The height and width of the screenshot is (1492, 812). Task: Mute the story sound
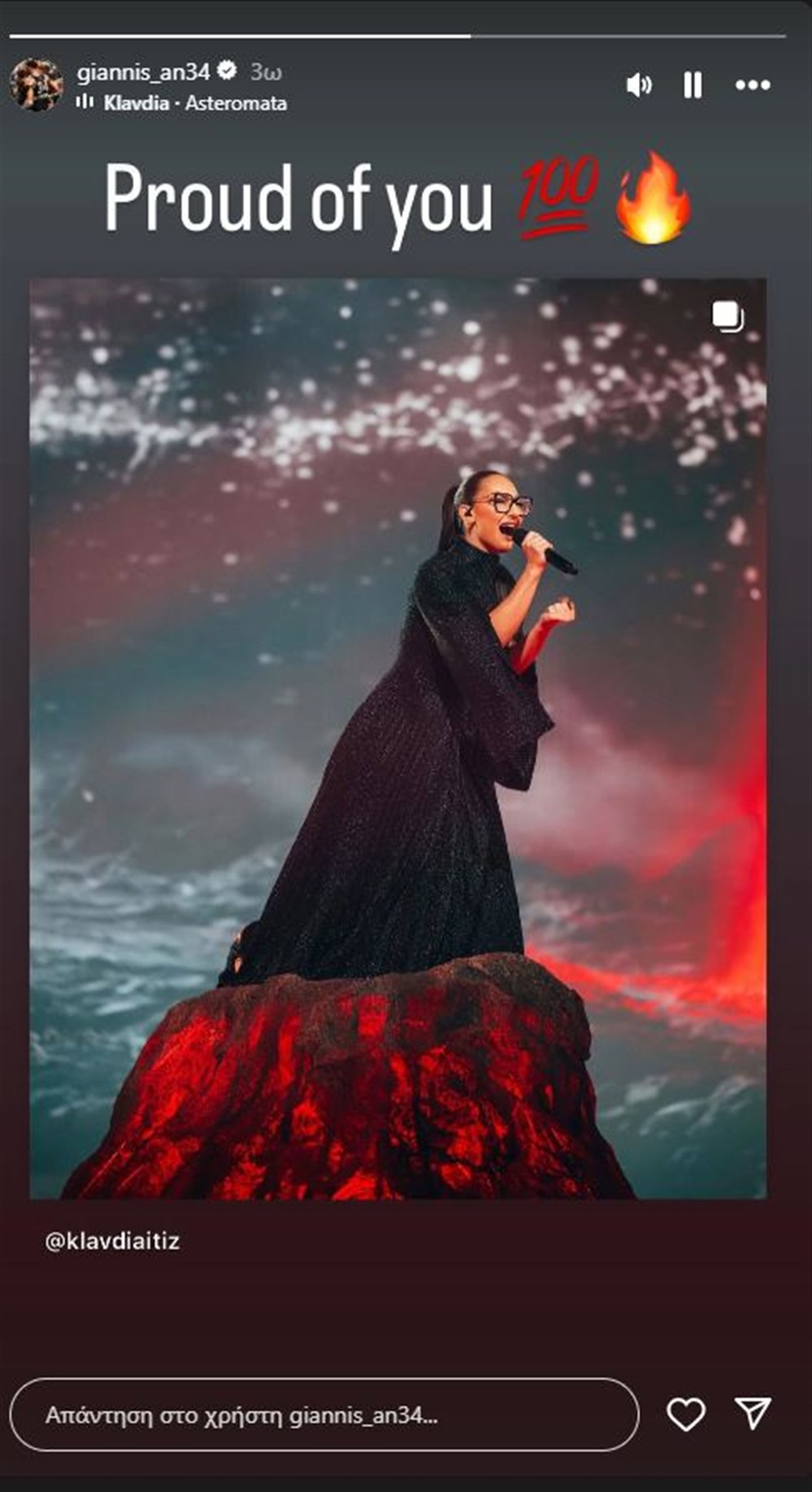click(639, 85)
